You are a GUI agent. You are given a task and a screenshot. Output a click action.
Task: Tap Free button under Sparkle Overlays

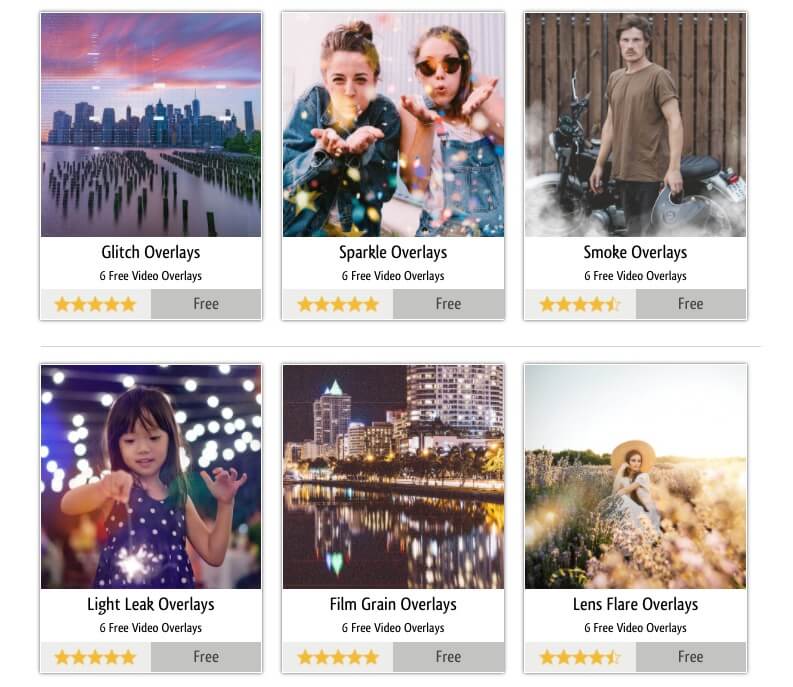pyautogui.click(x=448, y=304)
